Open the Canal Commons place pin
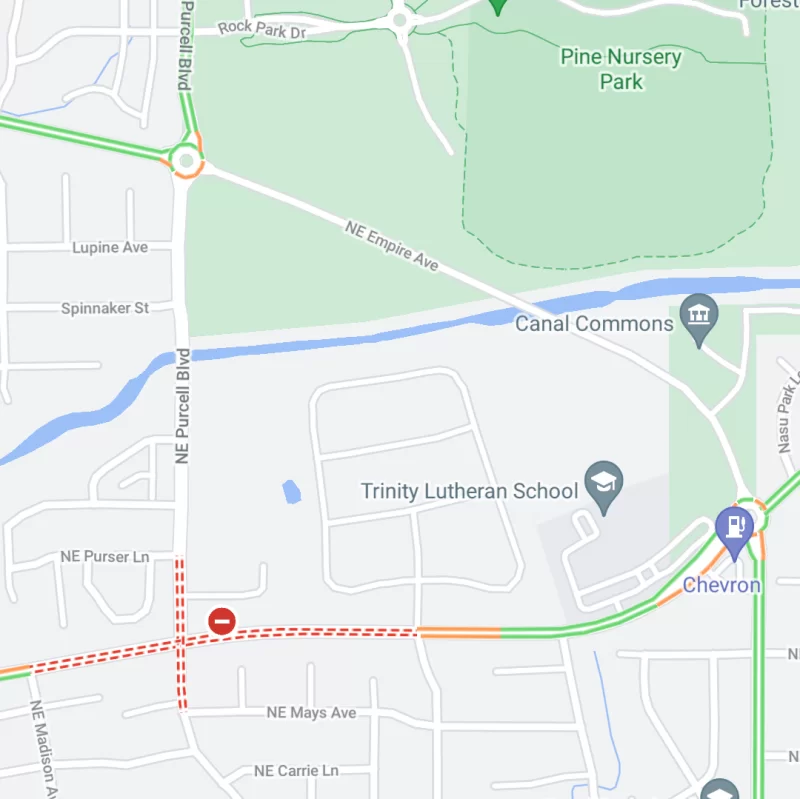The height and width of the screenshot is (799, 800). 698,316
